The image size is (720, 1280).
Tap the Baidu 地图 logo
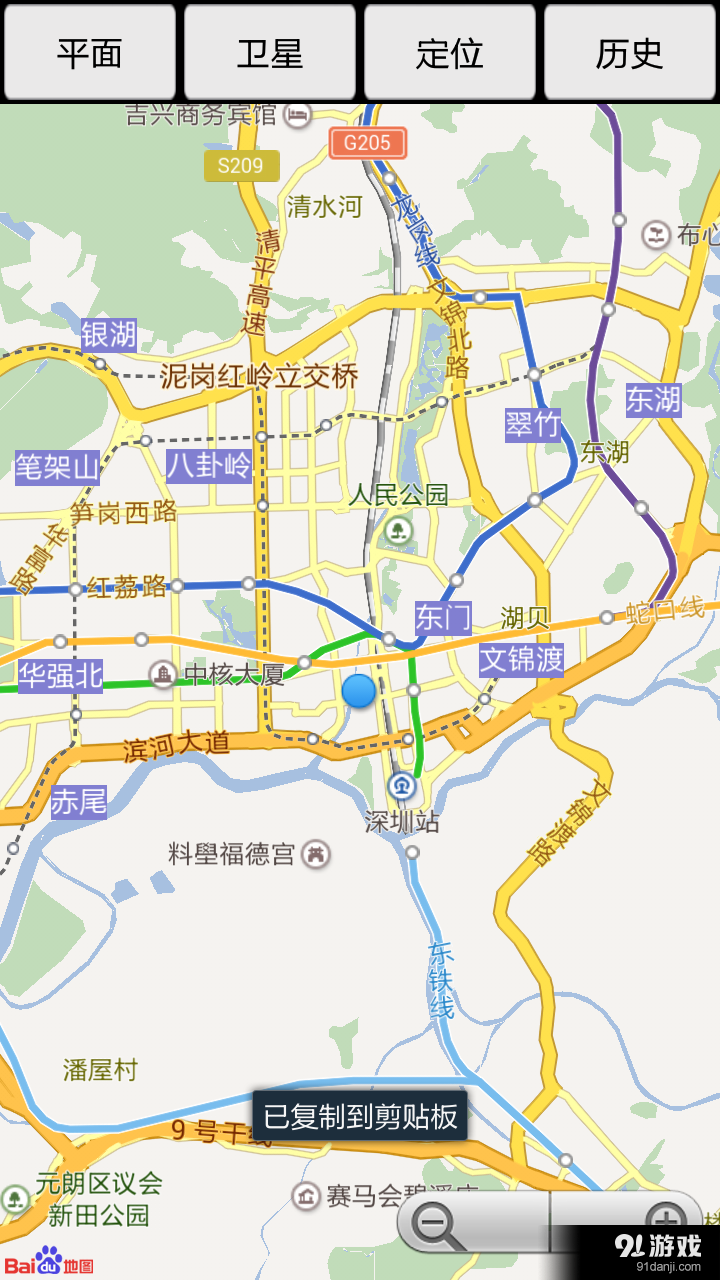[50, 1262]
